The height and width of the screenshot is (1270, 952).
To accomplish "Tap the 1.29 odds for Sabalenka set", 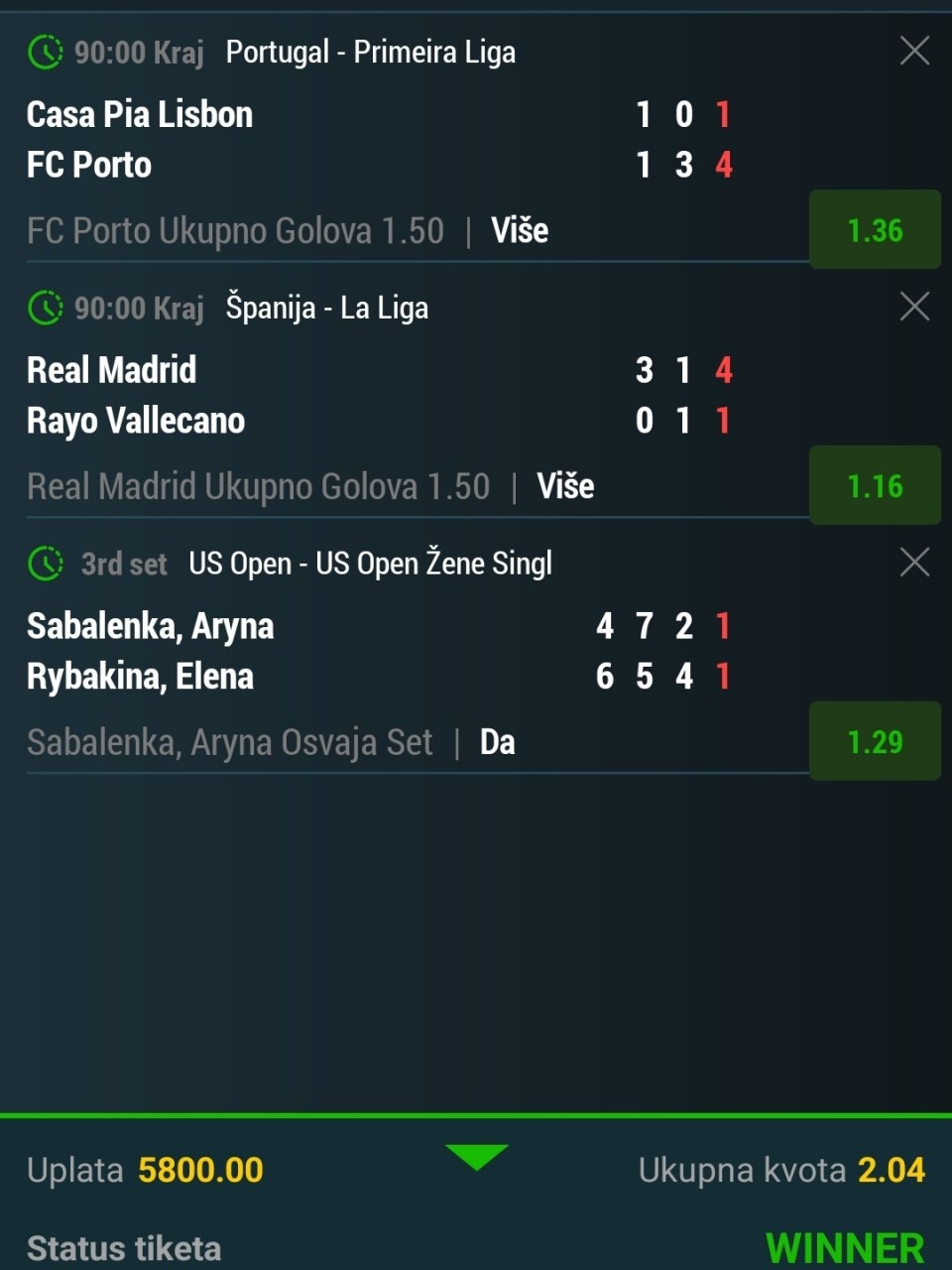I will [x=876, y=742].
